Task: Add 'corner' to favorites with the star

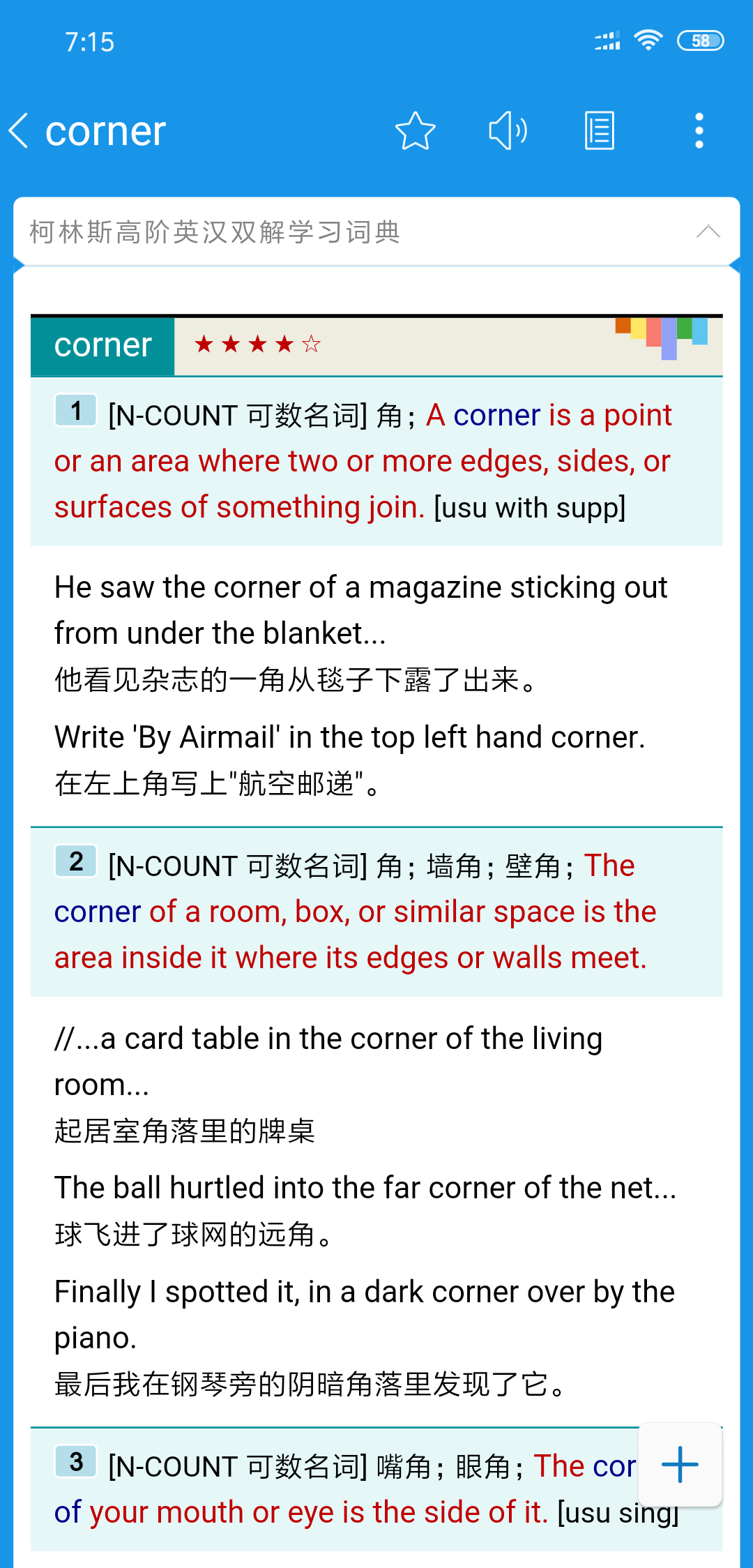Action: (x=416, y=130)
